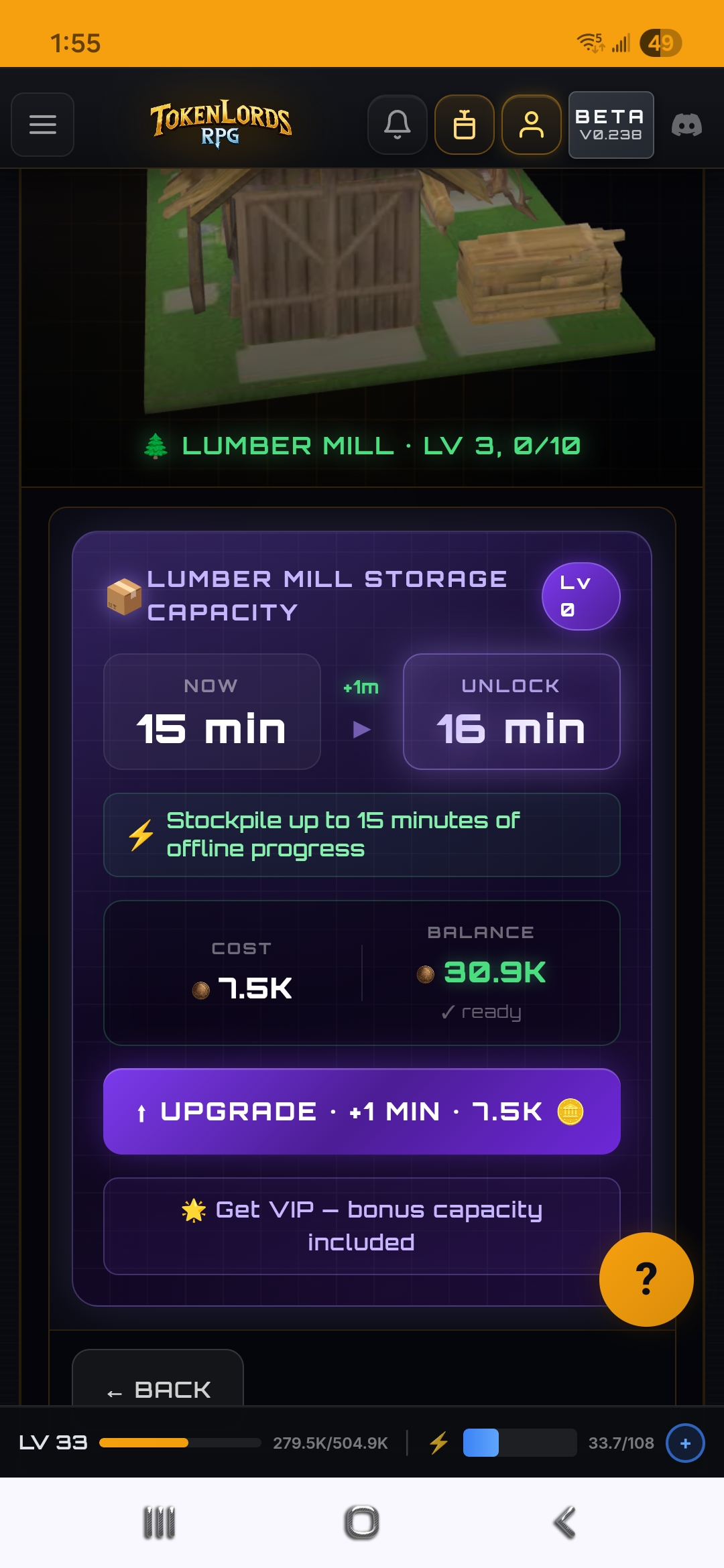The height and width of the screenshot is (1568, 724).
Task: Open the notifications bell
Action: tap(398, 125)
